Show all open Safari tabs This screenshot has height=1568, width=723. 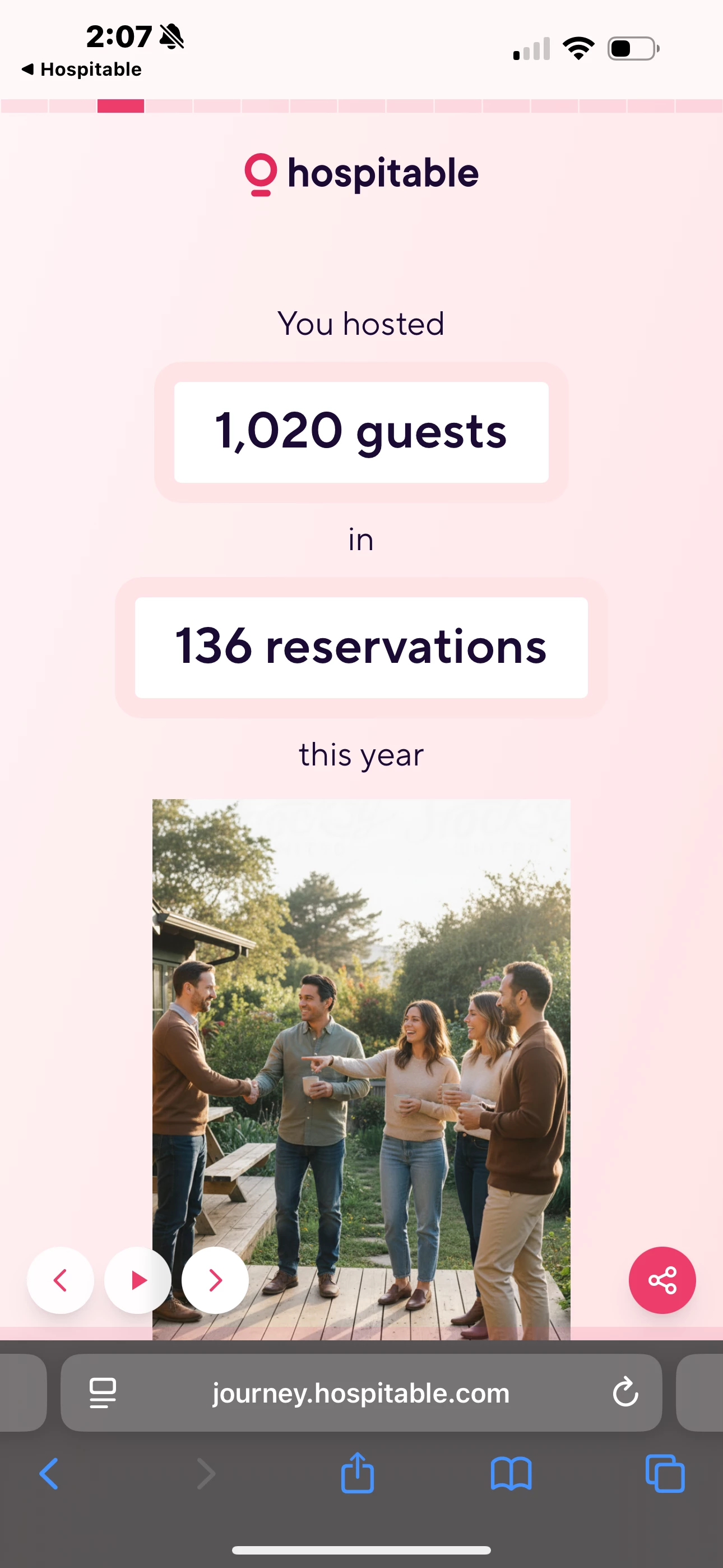(665, 1474)
